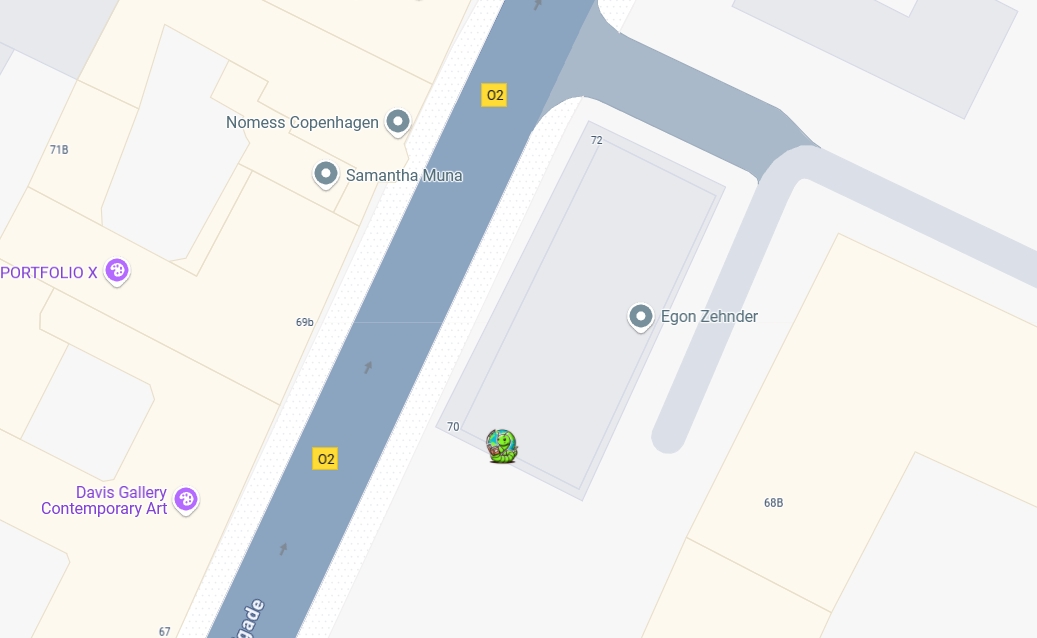Tap the Egon Zehnder place pin
The image size is (1037, 638).
click(x=640, y=317)
